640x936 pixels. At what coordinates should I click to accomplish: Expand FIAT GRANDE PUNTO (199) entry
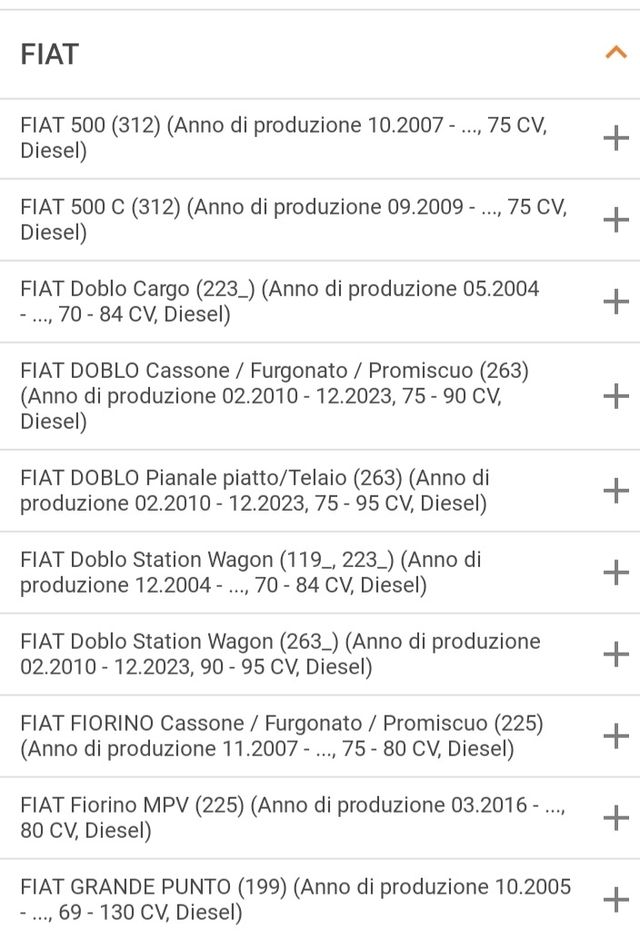(x=615, y=899)
